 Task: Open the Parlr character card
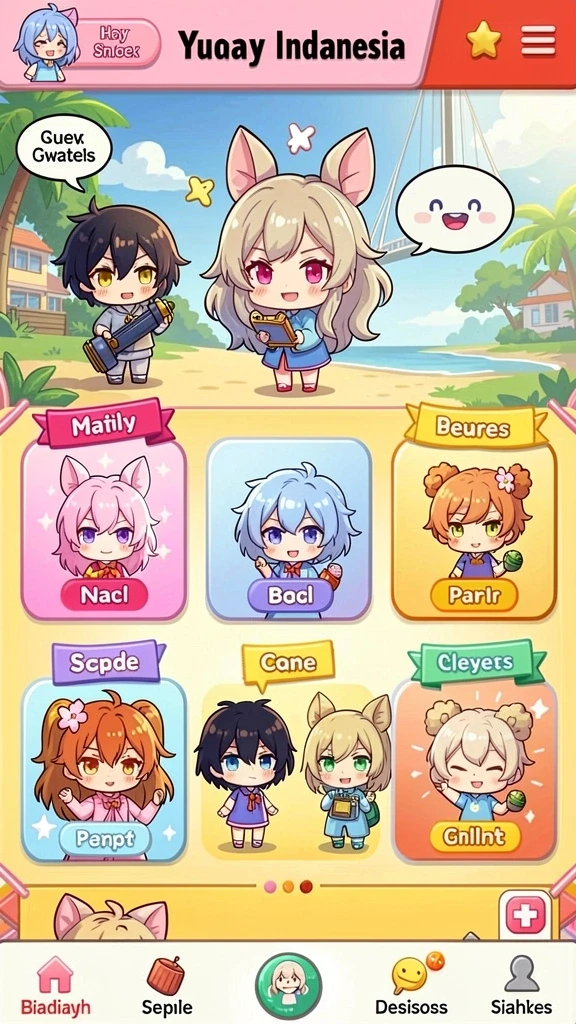[x=474, y=528]
